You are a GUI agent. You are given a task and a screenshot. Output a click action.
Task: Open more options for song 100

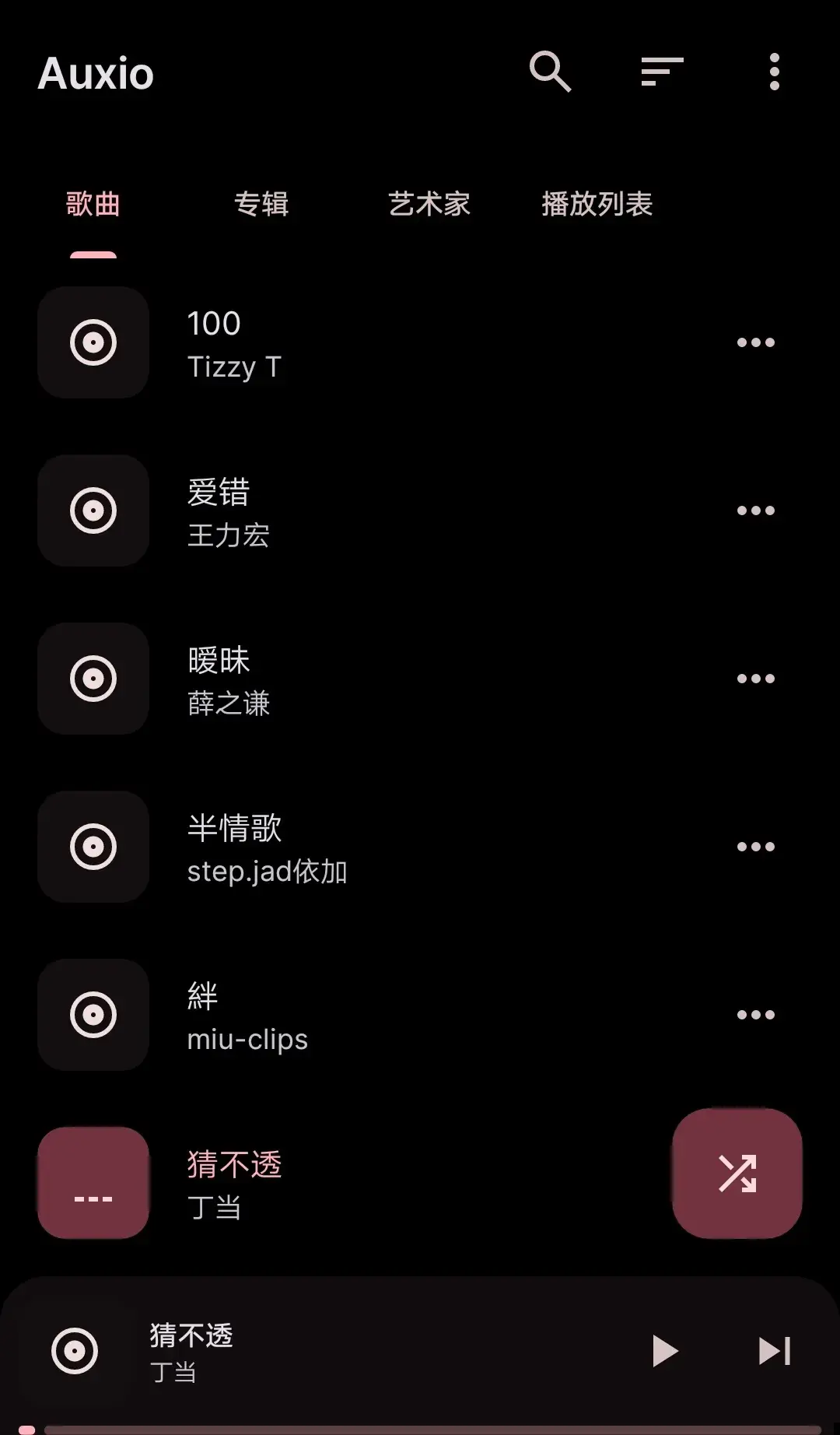(756, 342)
